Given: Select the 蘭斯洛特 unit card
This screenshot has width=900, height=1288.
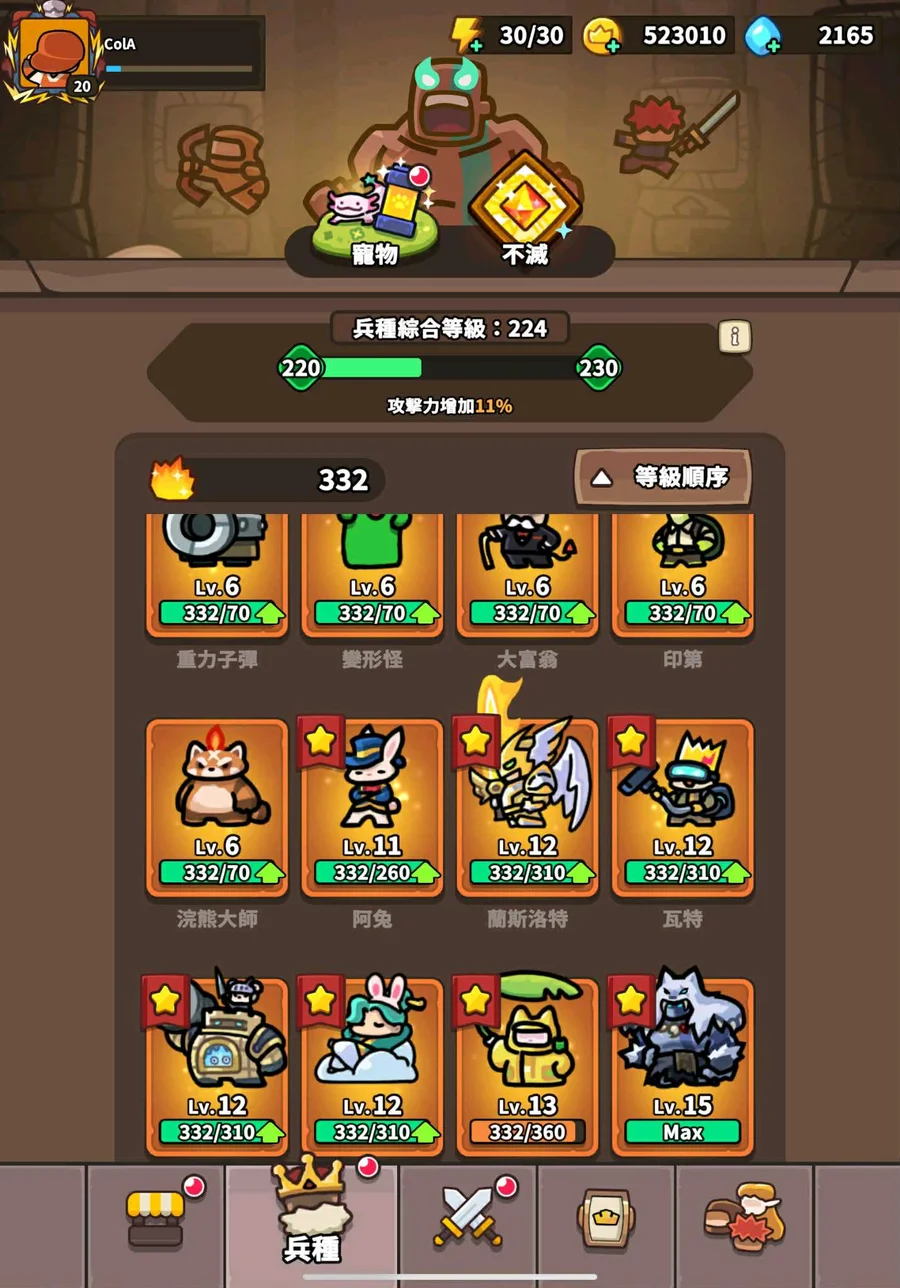Looking at the screenshot, I should tap(527, 807).
